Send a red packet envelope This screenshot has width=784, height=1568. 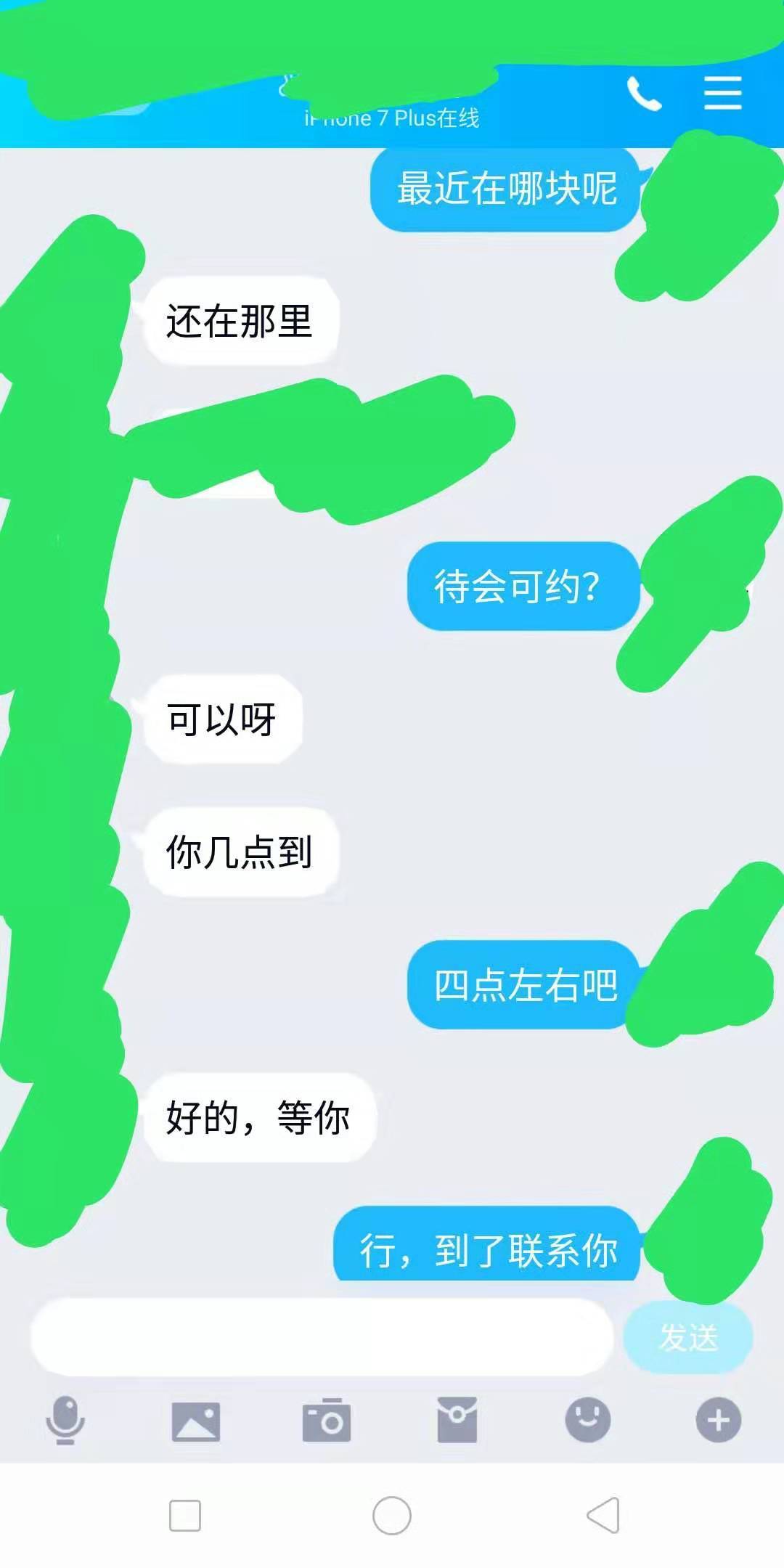[x=457, y=1420]
